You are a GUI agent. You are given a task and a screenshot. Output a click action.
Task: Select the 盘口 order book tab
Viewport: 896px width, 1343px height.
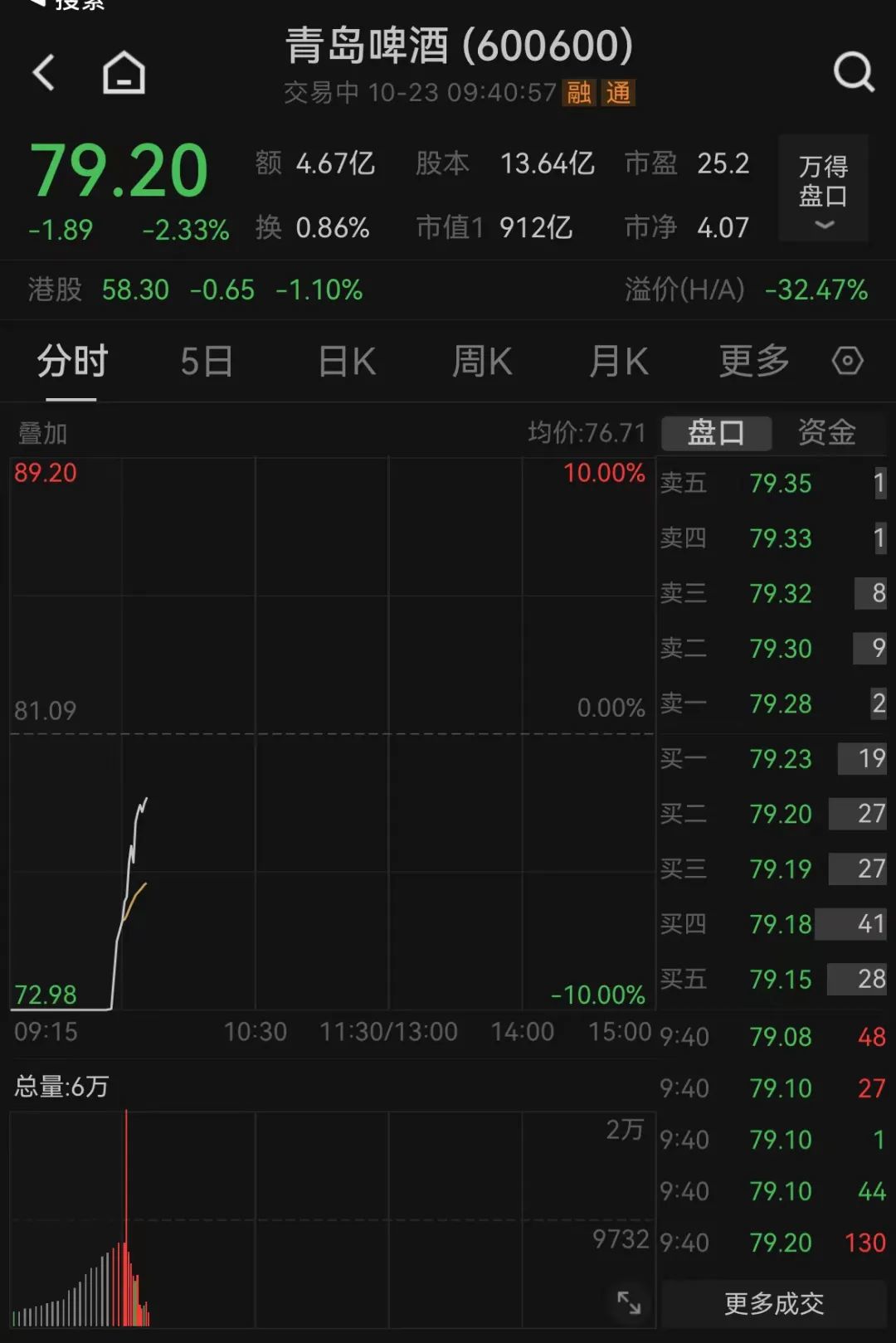[716, 433]
